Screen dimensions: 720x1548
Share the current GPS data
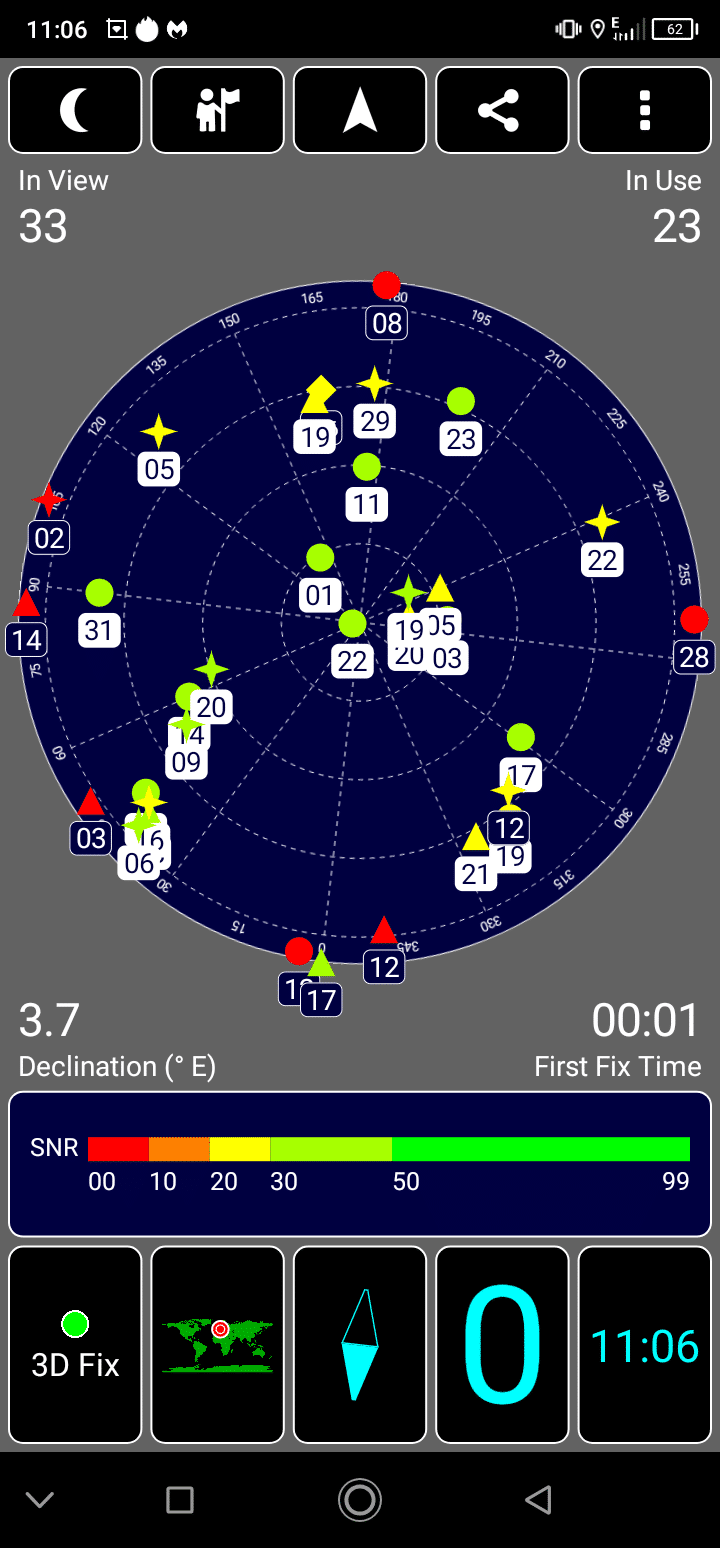[502, 110]
